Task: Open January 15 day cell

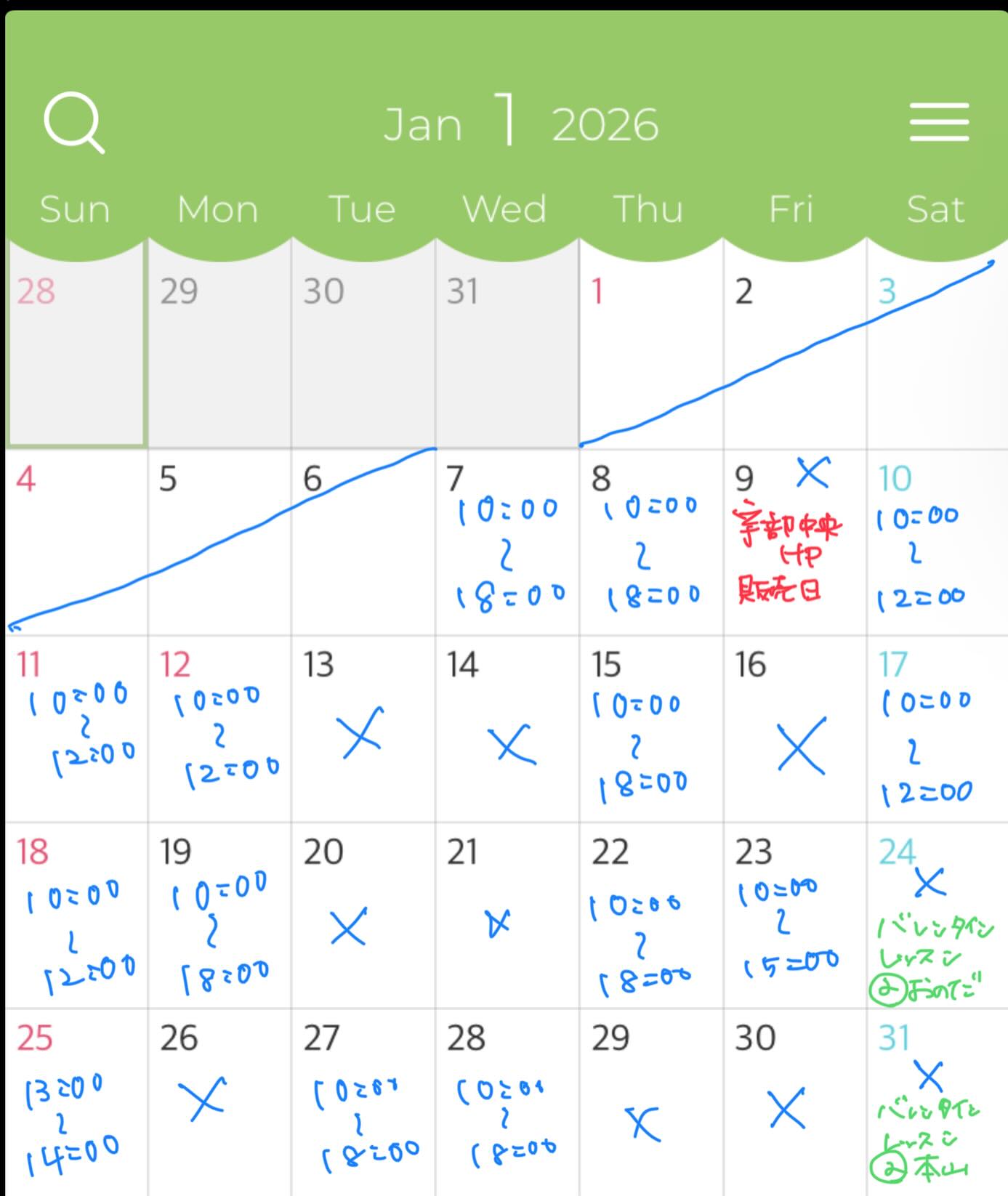Action: pyautogui.click(x=650, y=730)
